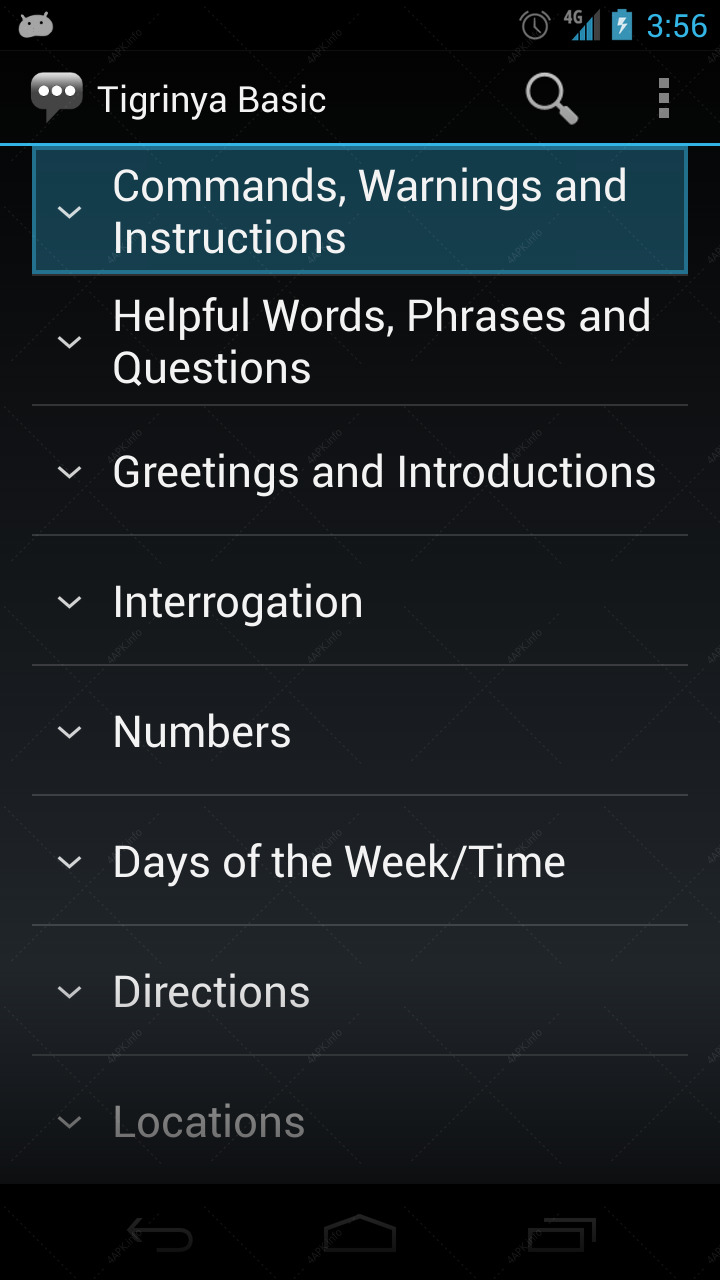Open the search magnifier icon
720x1280 pixels.
tap(552, 99)
